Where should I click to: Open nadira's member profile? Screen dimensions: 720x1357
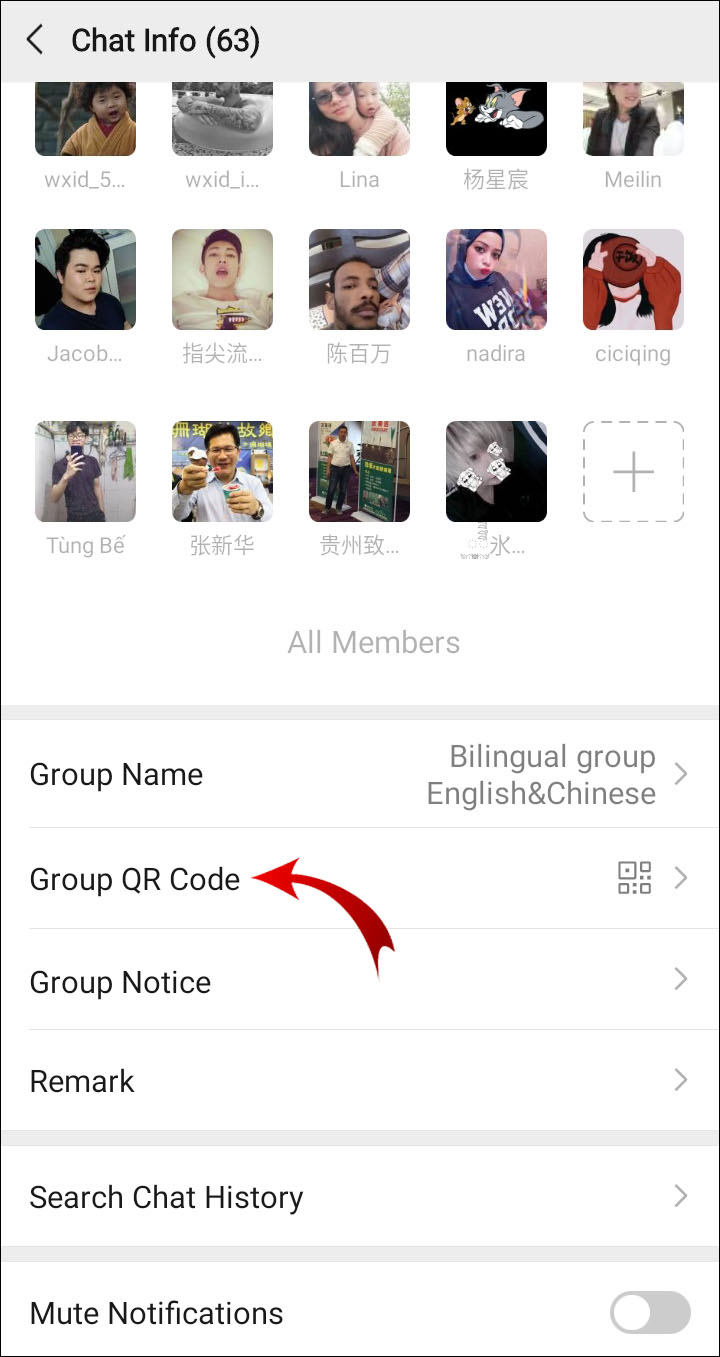(496, 280)
